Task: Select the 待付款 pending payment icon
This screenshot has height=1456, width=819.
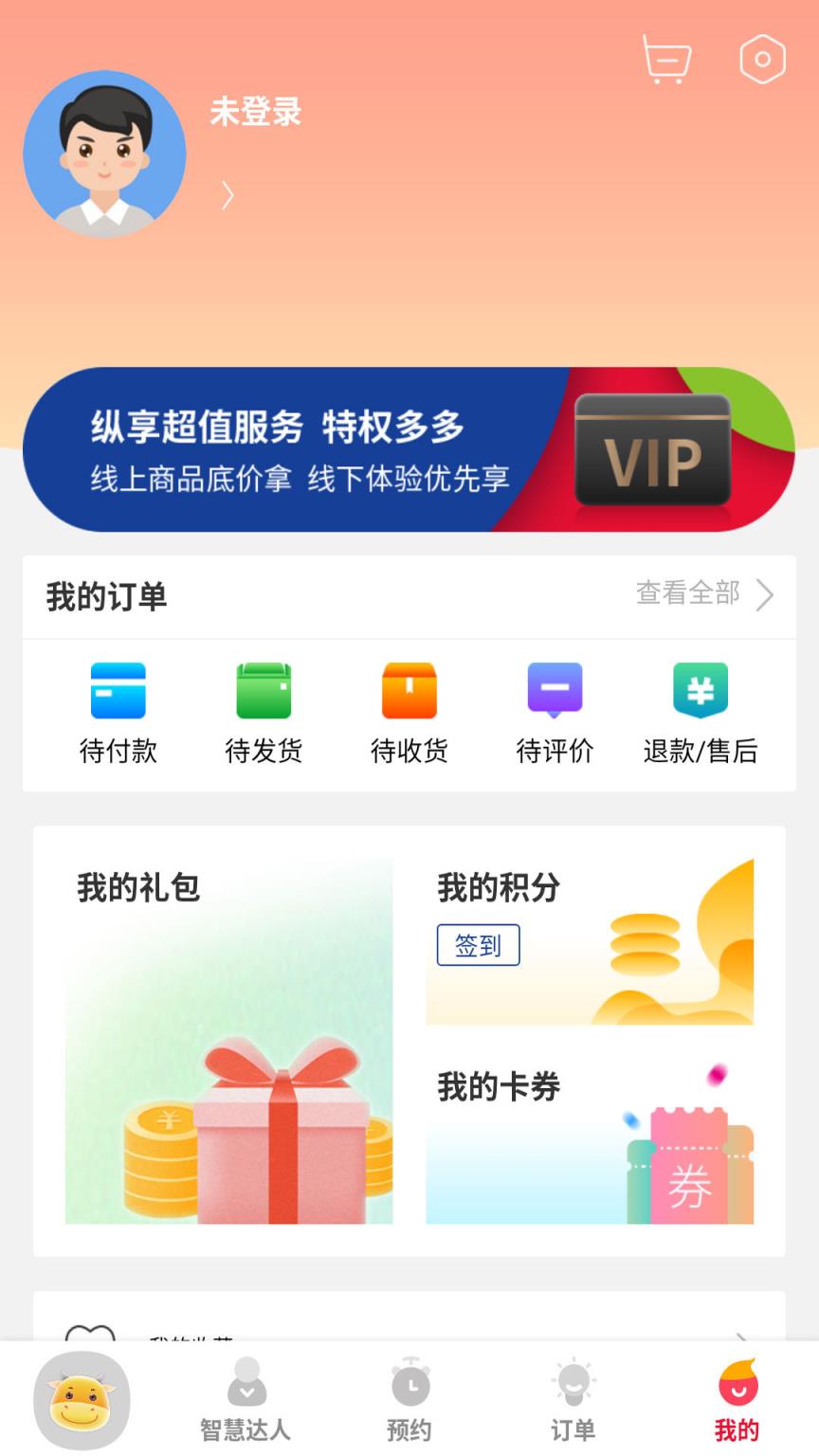Action: [118, 711]
